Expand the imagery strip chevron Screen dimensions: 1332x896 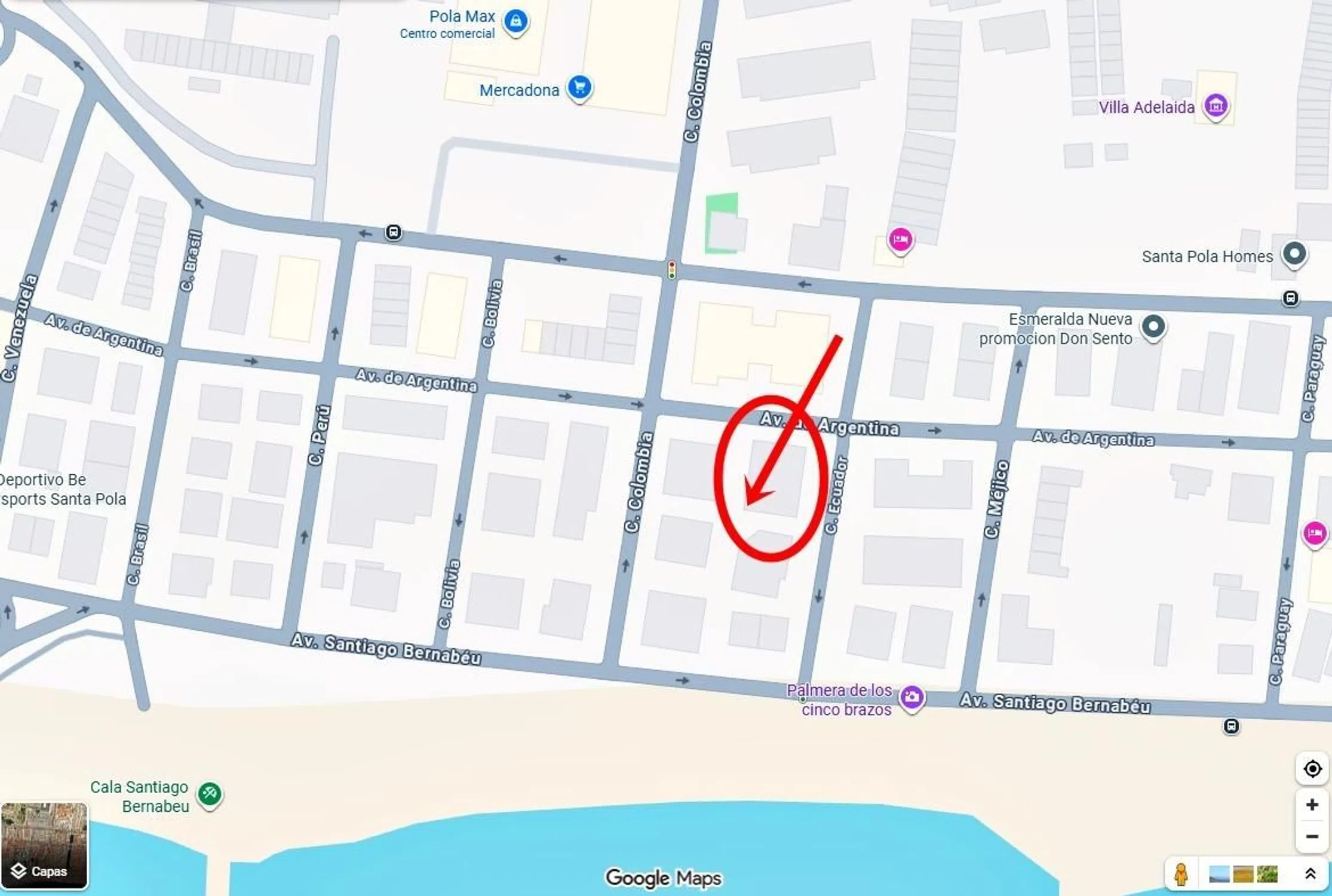[x=1310, y=874]
